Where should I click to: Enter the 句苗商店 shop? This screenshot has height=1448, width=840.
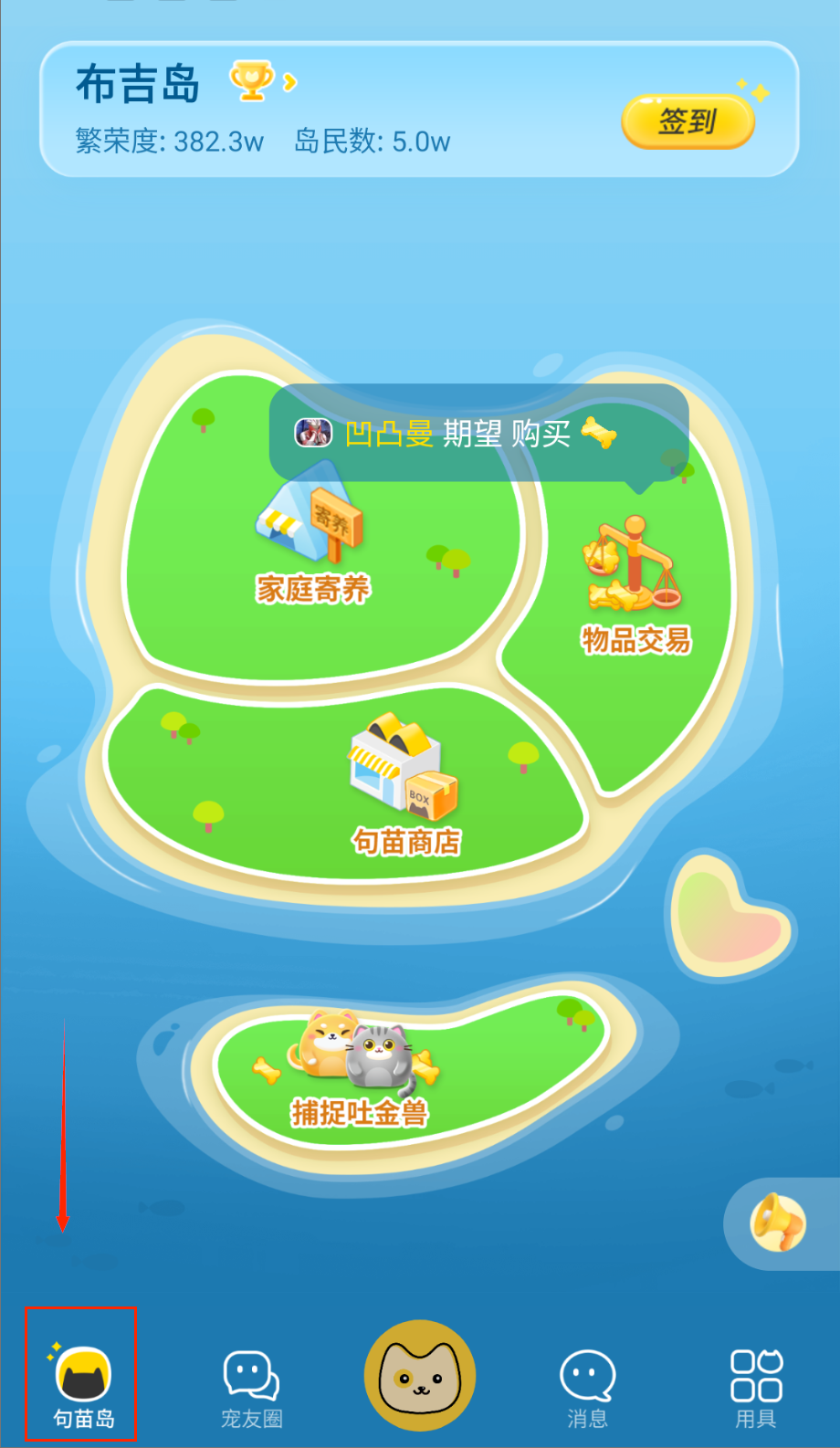click(405, 787)
